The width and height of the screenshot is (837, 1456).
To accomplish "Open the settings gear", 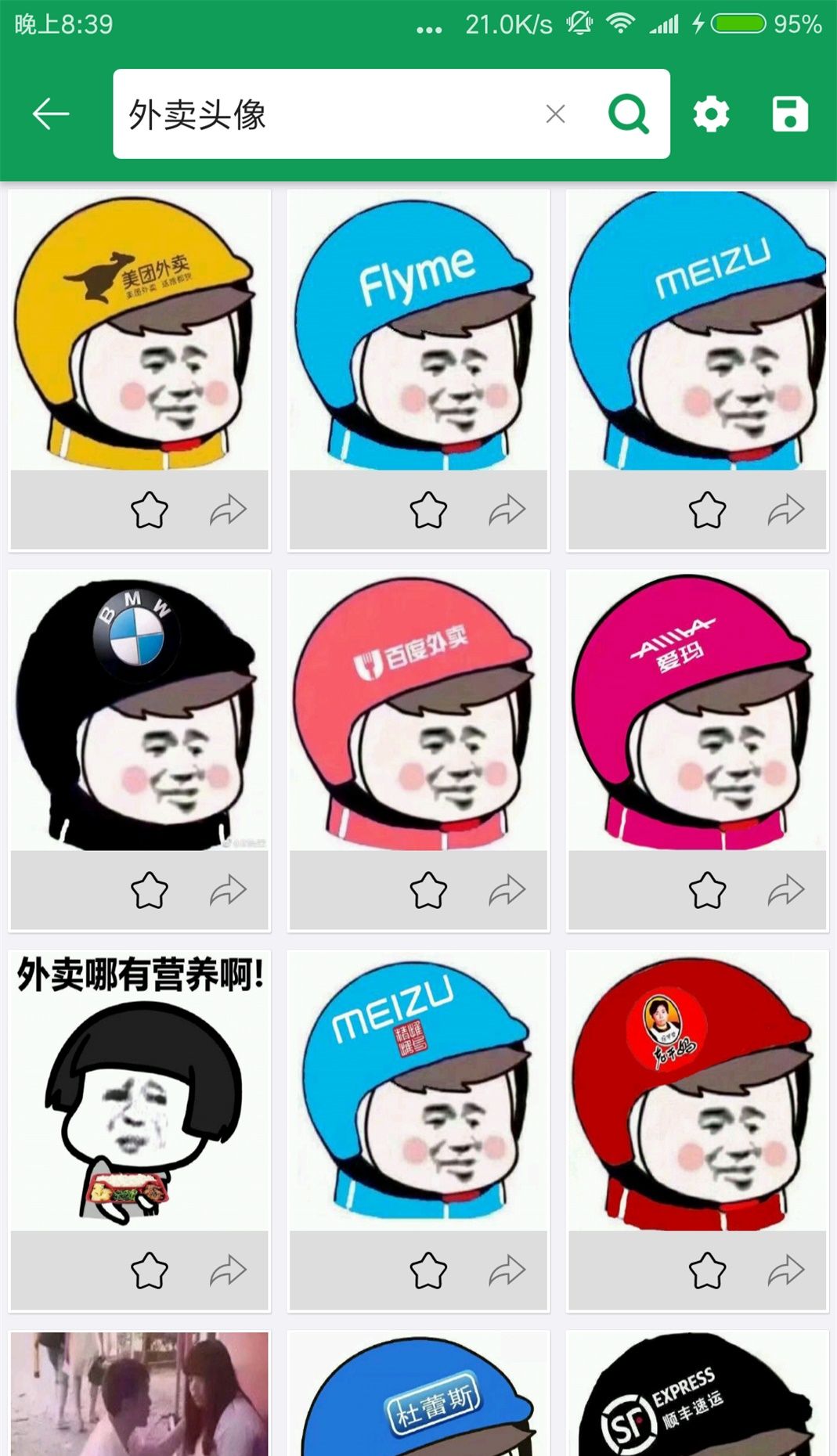I will (x=711, y=114).
